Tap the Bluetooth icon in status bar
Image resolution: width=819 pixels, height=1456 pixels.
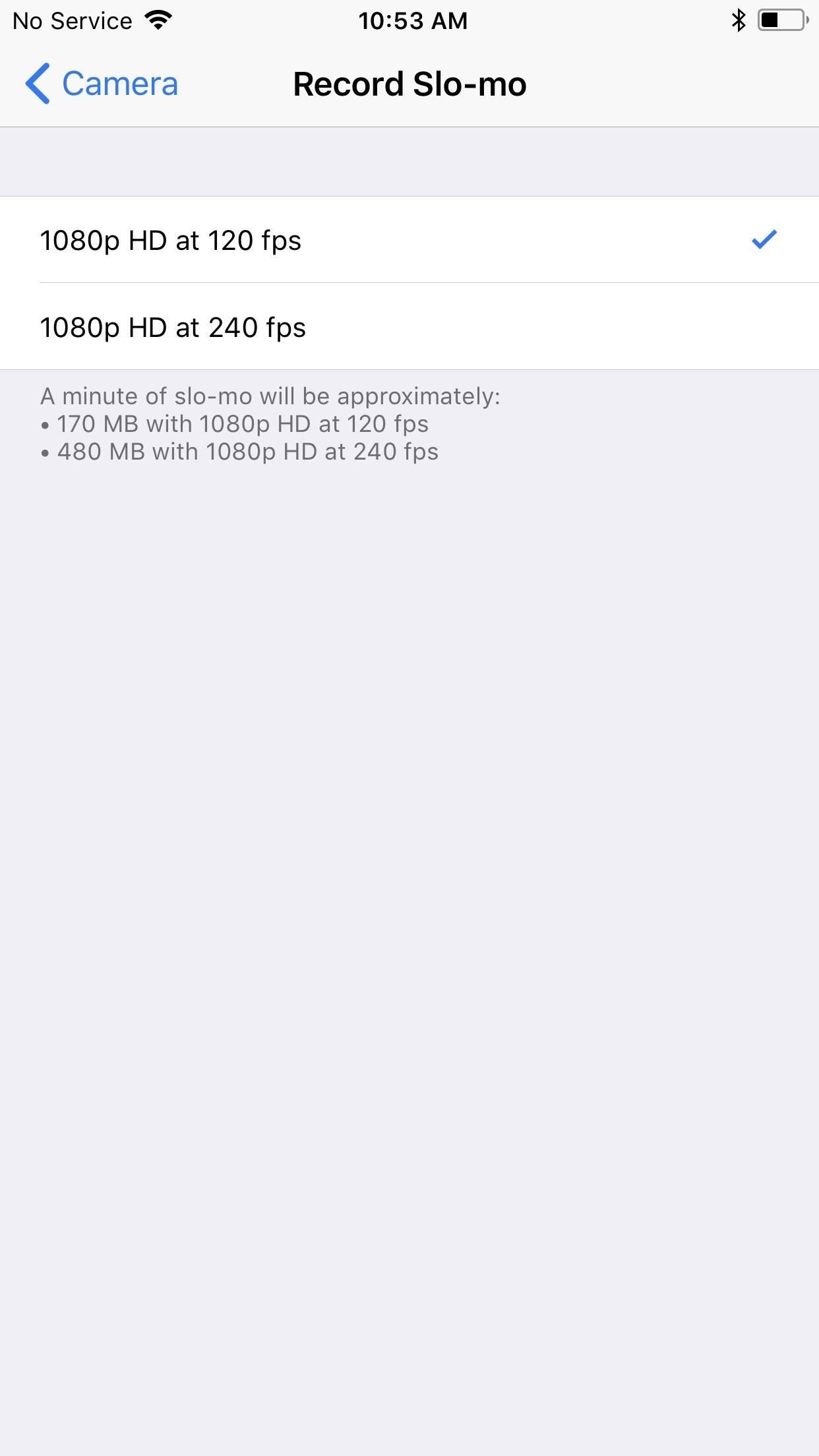738,20
